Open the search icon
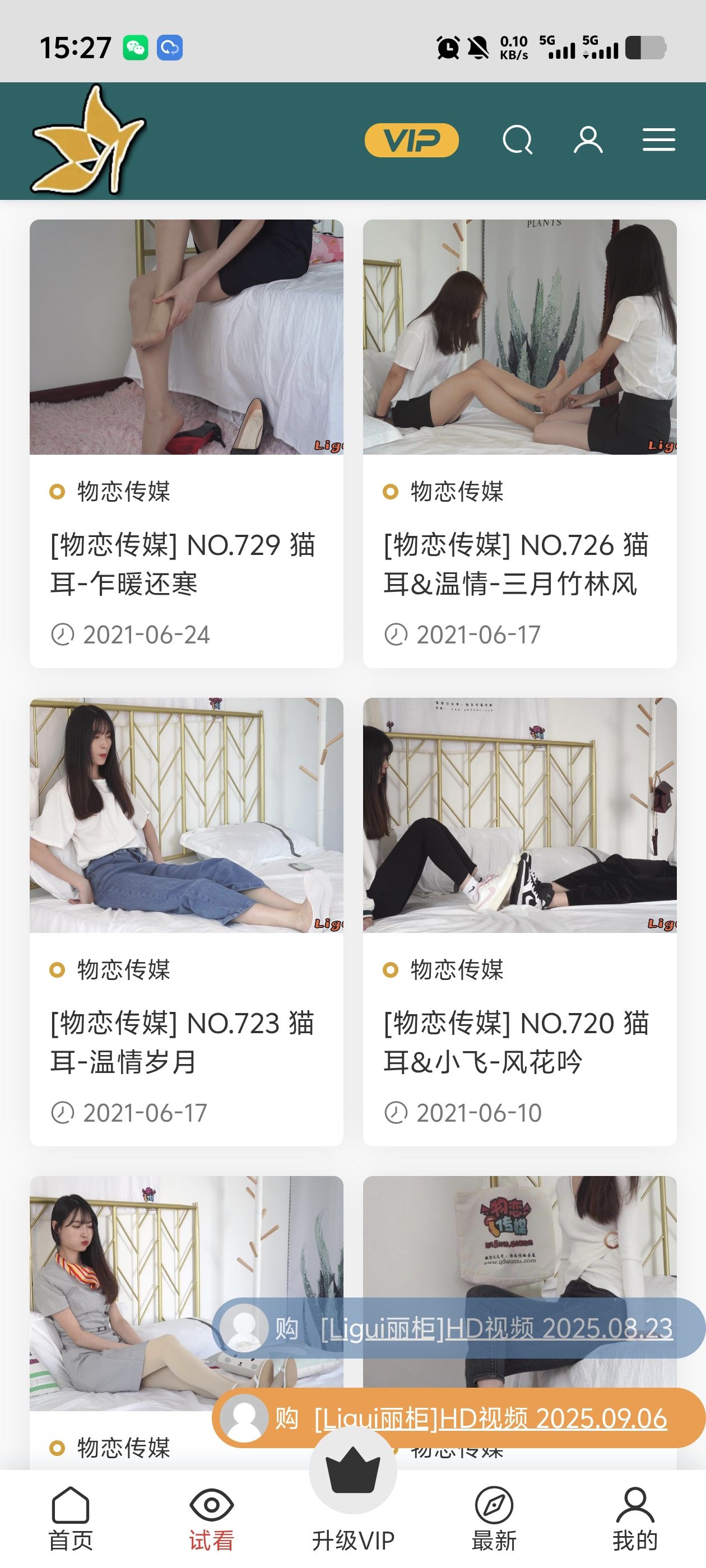 click(517, 141)
